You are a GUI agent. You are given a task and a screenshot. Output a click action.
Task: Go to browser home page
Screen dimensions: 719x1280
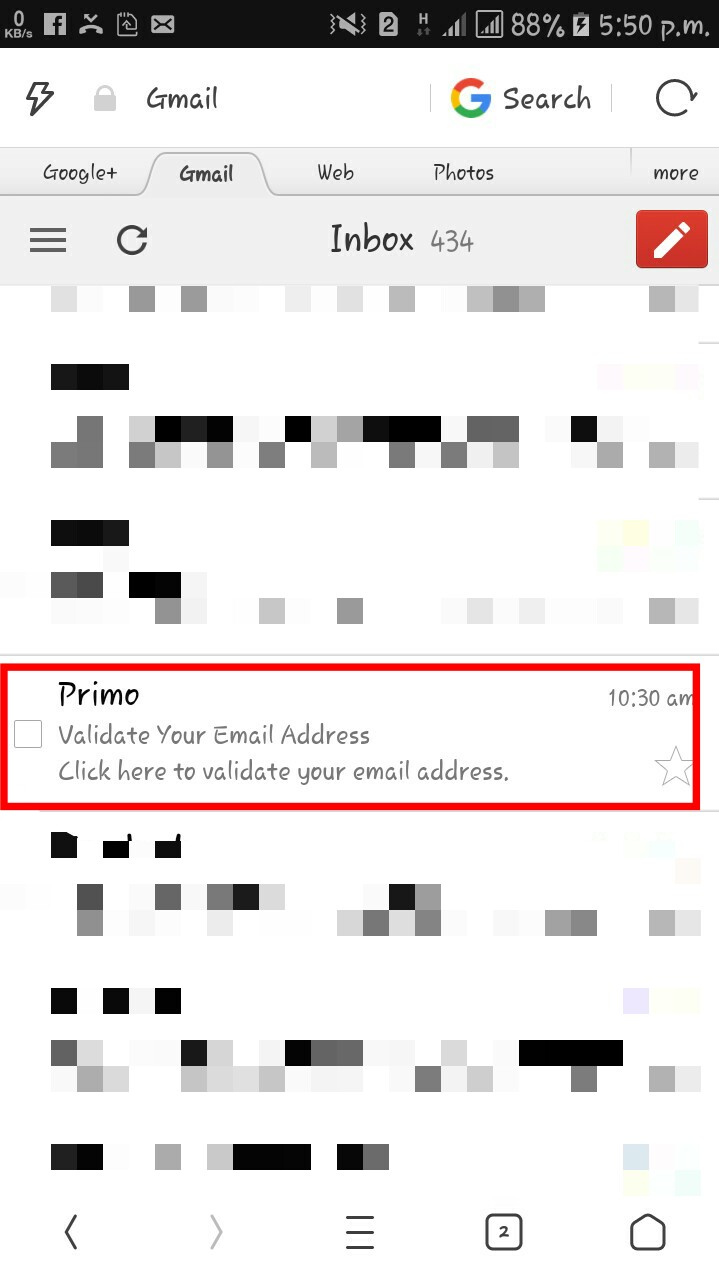(x=647, y=1233)
